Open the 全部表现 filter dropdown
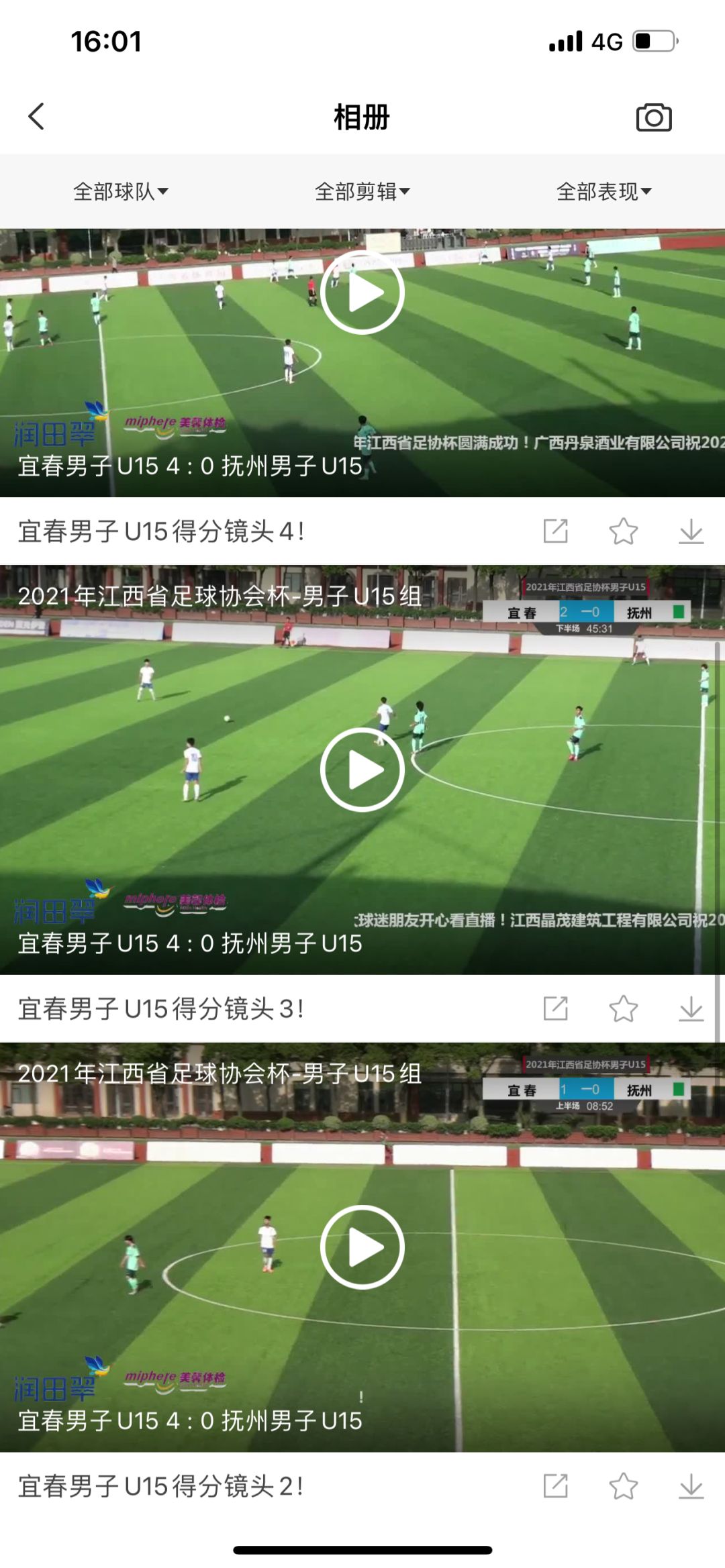The image size is (725, 1568). [x=603, y=191]
